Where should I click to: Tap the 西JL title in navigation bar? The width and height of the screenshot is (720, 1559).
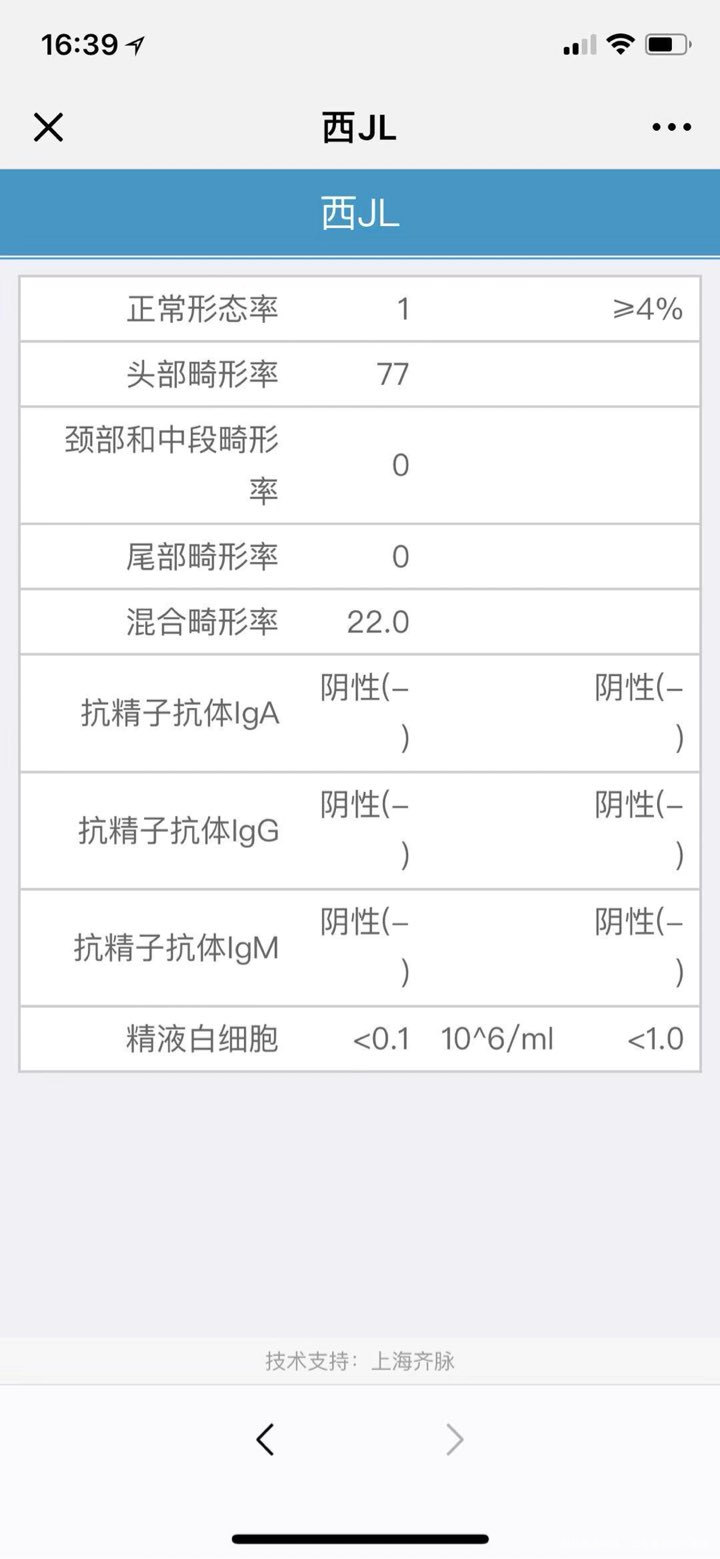tap(360, 127)
